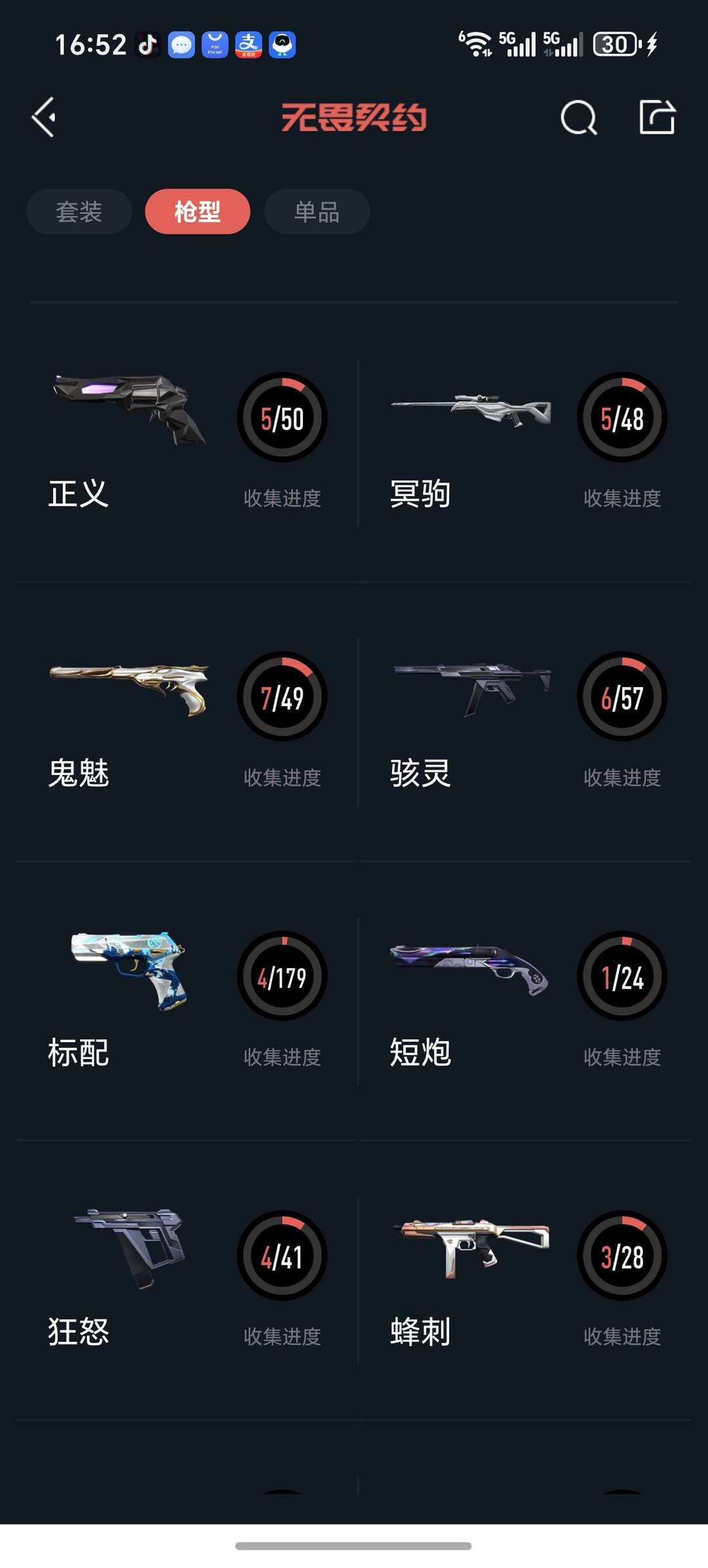Switch to the 单品 tab
The width and height of the screenshot is (708, 1568).
316,211
